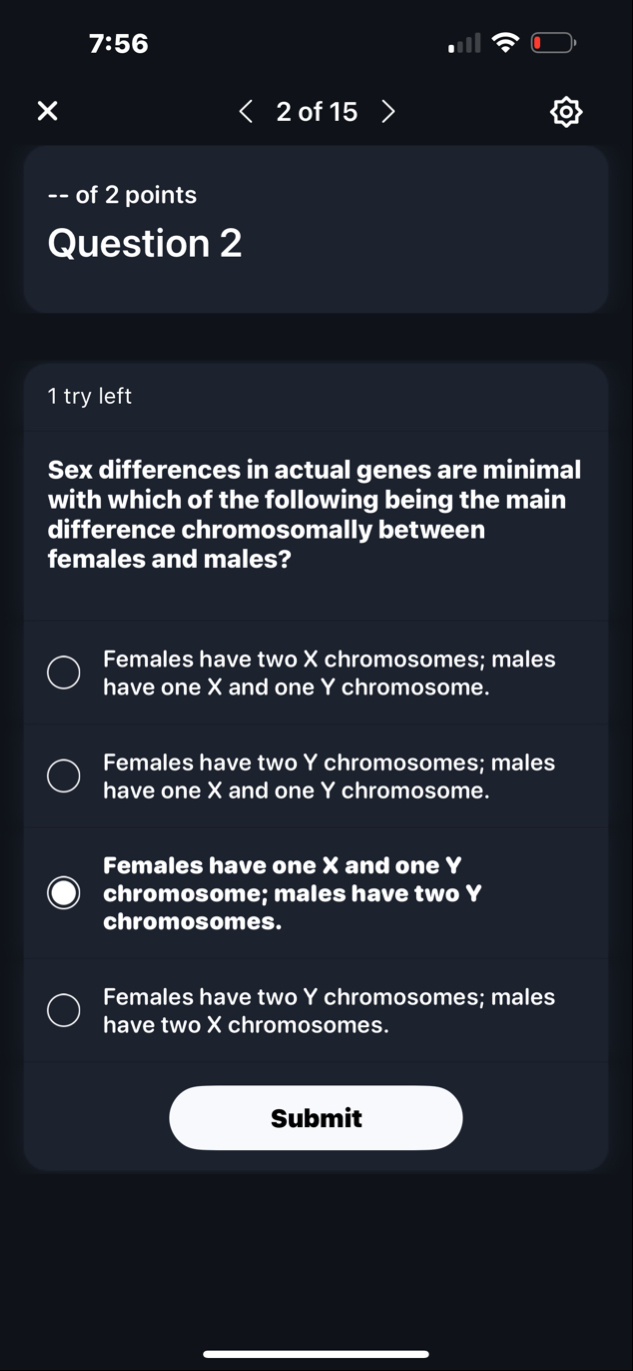Select 'Females have two X chromosomes; males have one X and one Y'
The width and height of the screenshot is (633, 1371).
(64, 673)
